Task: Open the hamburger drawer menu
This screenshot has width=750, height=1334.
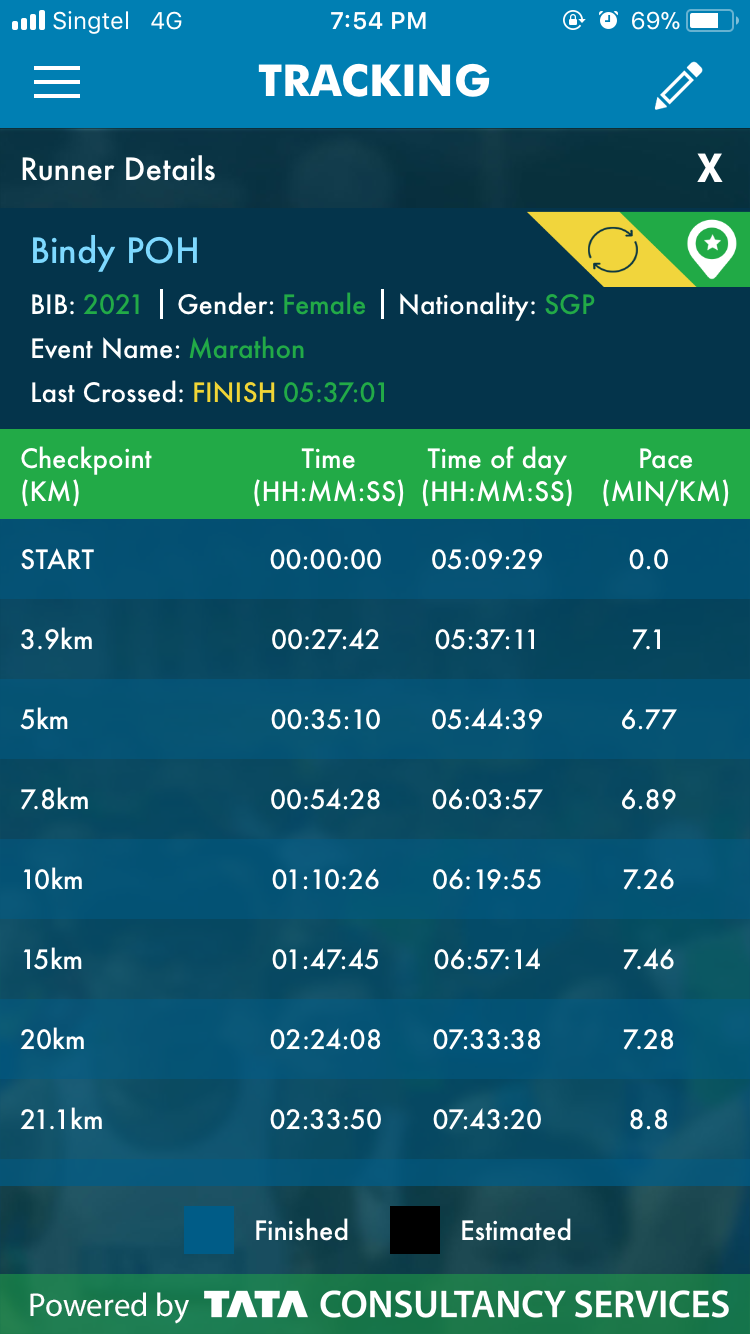Action: tap(57, 82)
